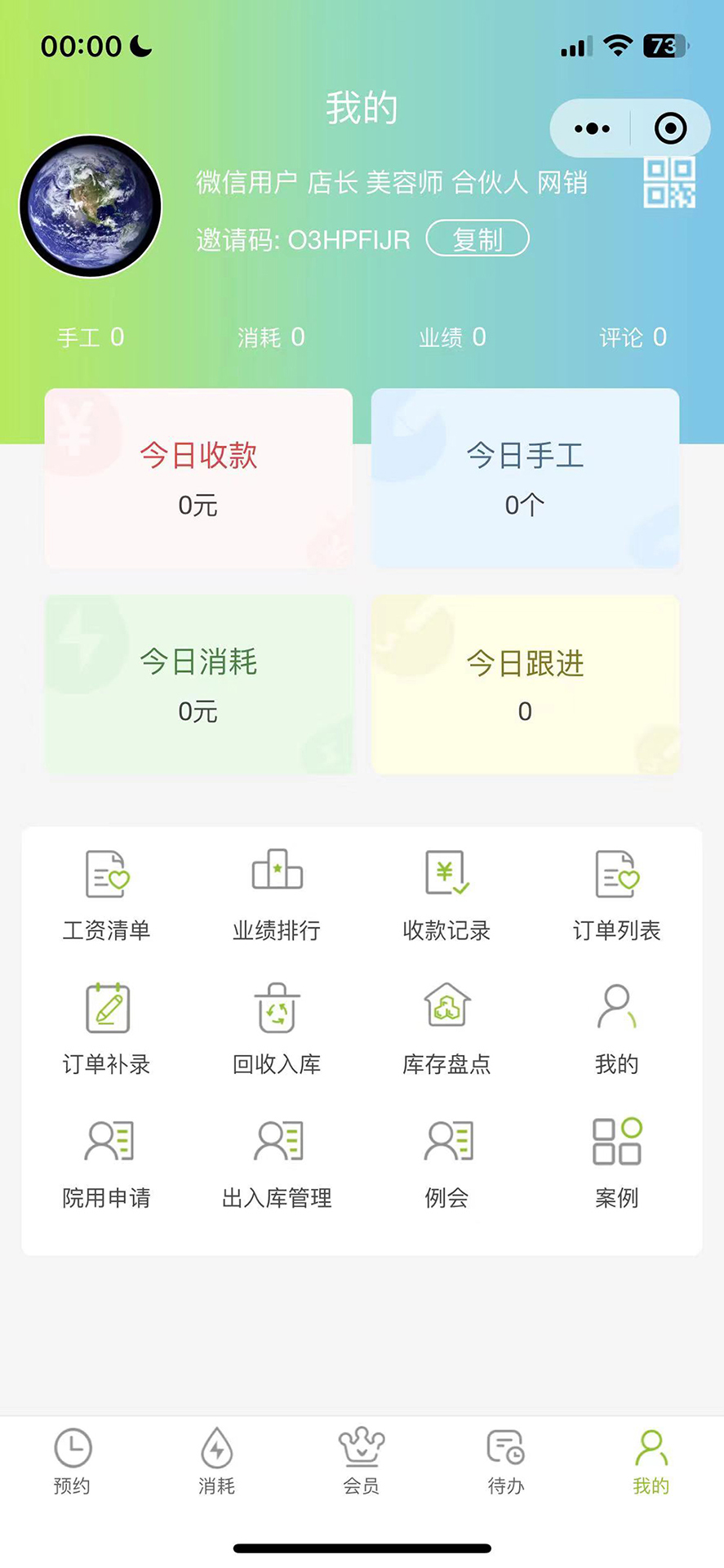Go to 订单列表
Screen dimensions: 724x1568
pos(616,894)
